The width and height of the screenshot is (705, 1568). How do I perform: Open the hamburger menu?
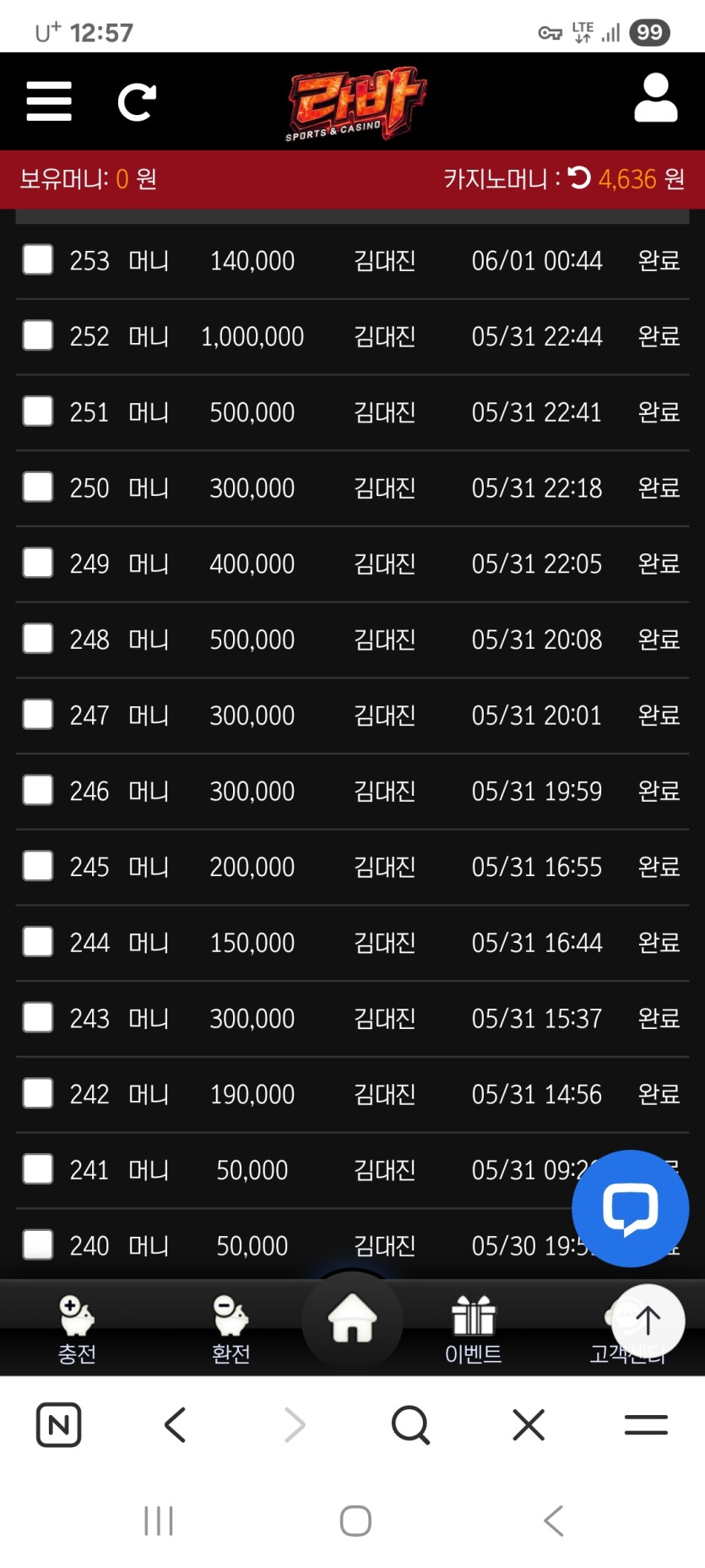click(49, 101)
